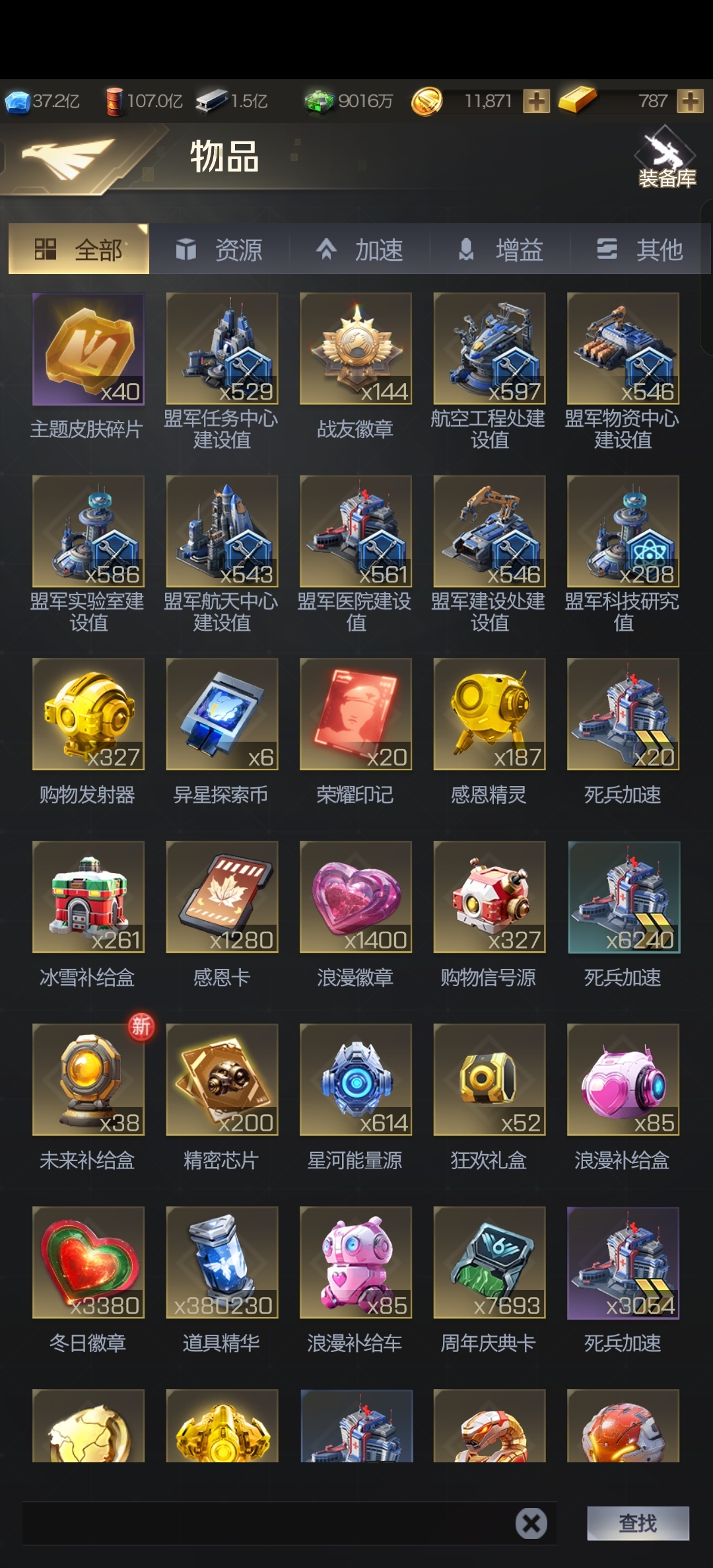The width and height of the screenshot is (713, 1568).
Task: Open the 装备库 equipment armory
Action: [x=665, y=159]
